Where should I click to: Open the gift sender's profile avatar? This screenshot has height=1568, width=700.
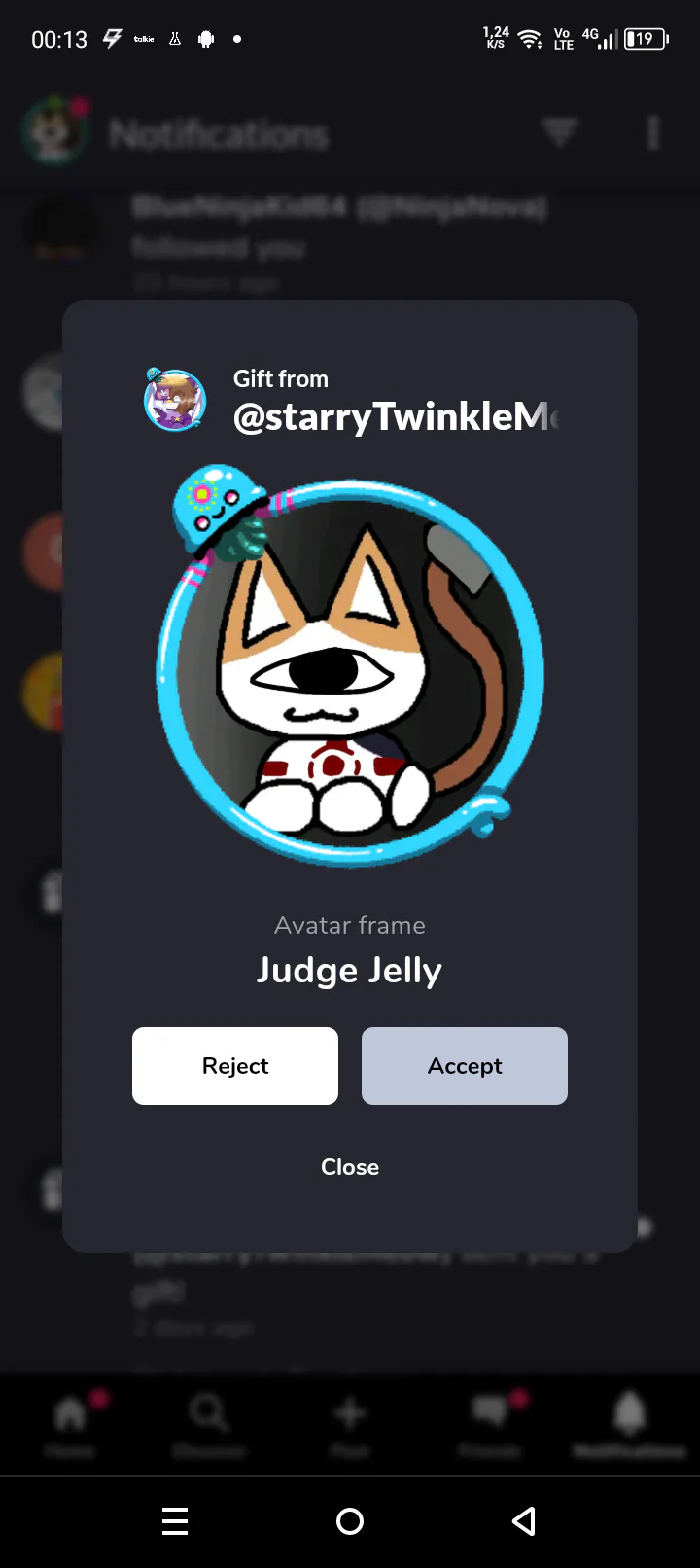(175, 400)
